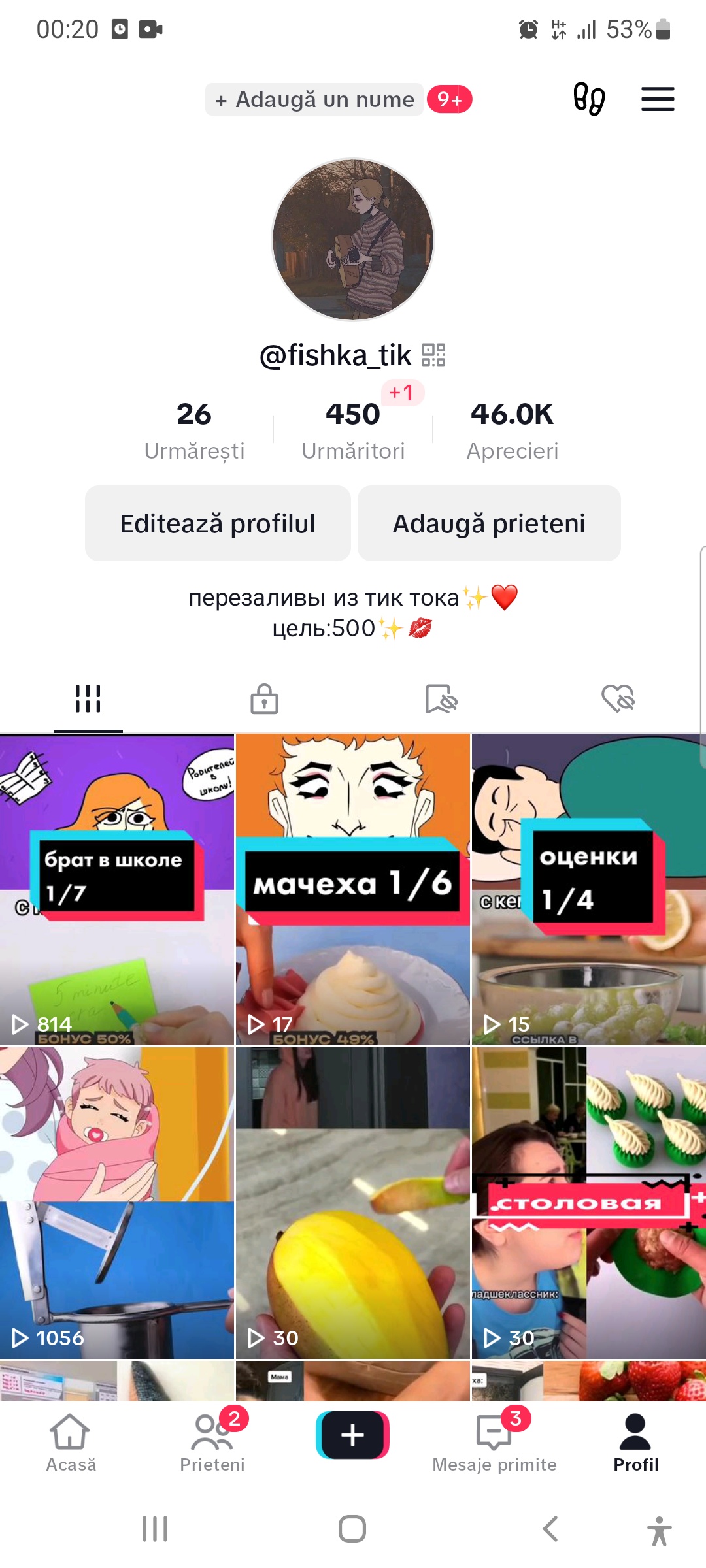Open the Prieteni tab
The height and width of the screenshot is (1568, 706).
coord(212,1443)
